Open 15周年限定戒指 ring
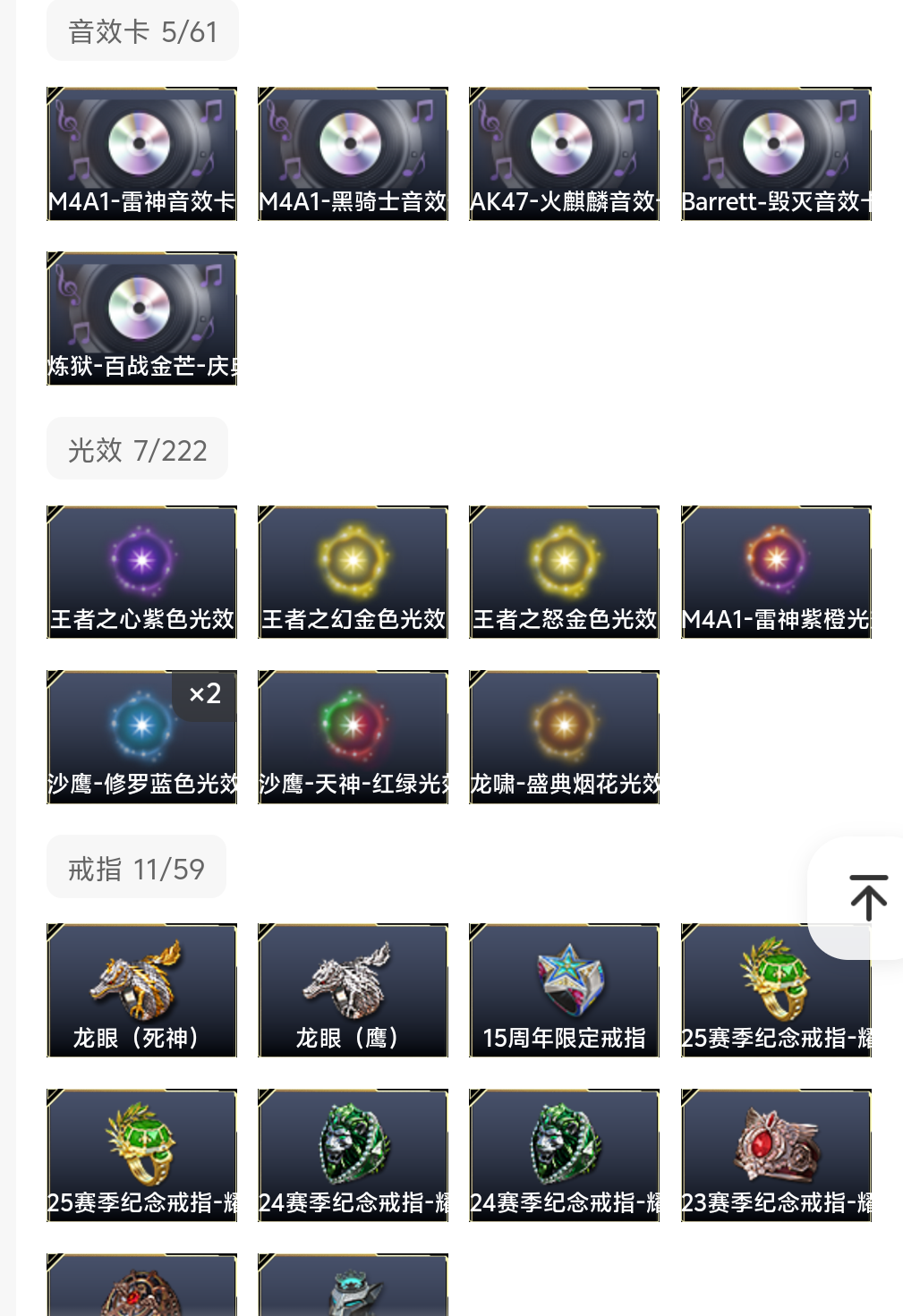Screen dimensions: 903x1316 click(564, 990)
